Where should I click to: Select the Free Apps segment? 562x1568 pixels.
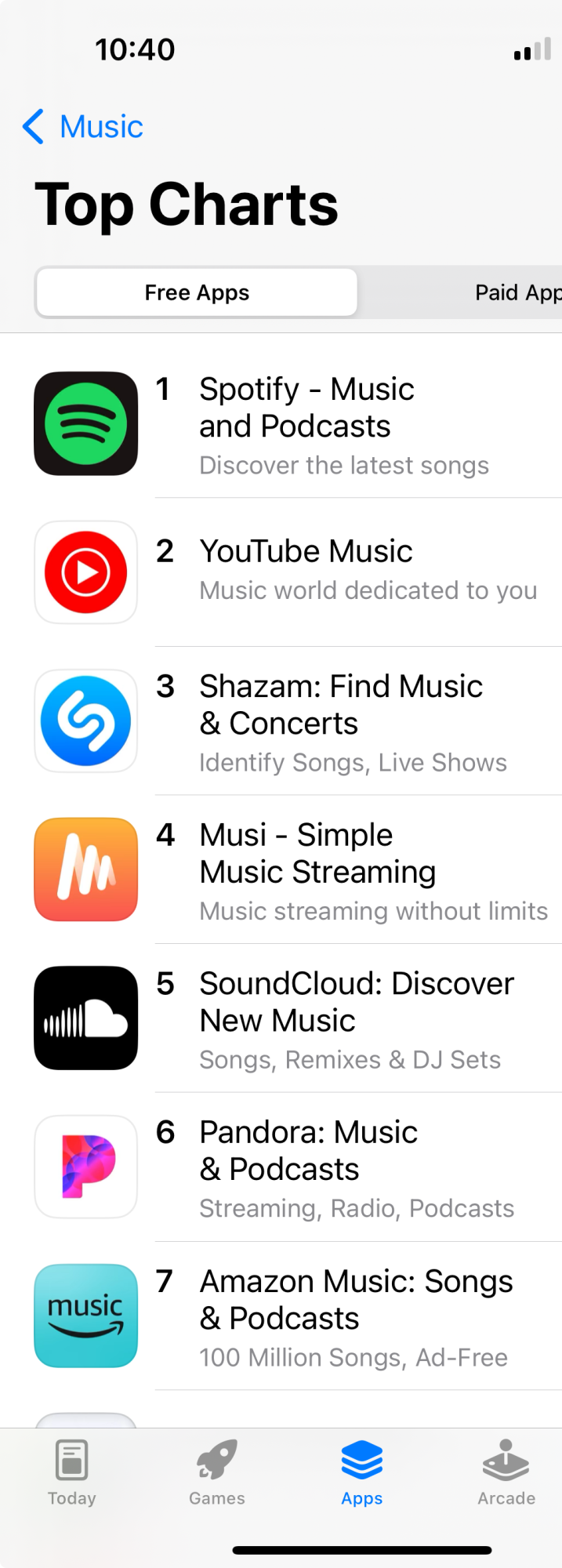coord(197,292)
